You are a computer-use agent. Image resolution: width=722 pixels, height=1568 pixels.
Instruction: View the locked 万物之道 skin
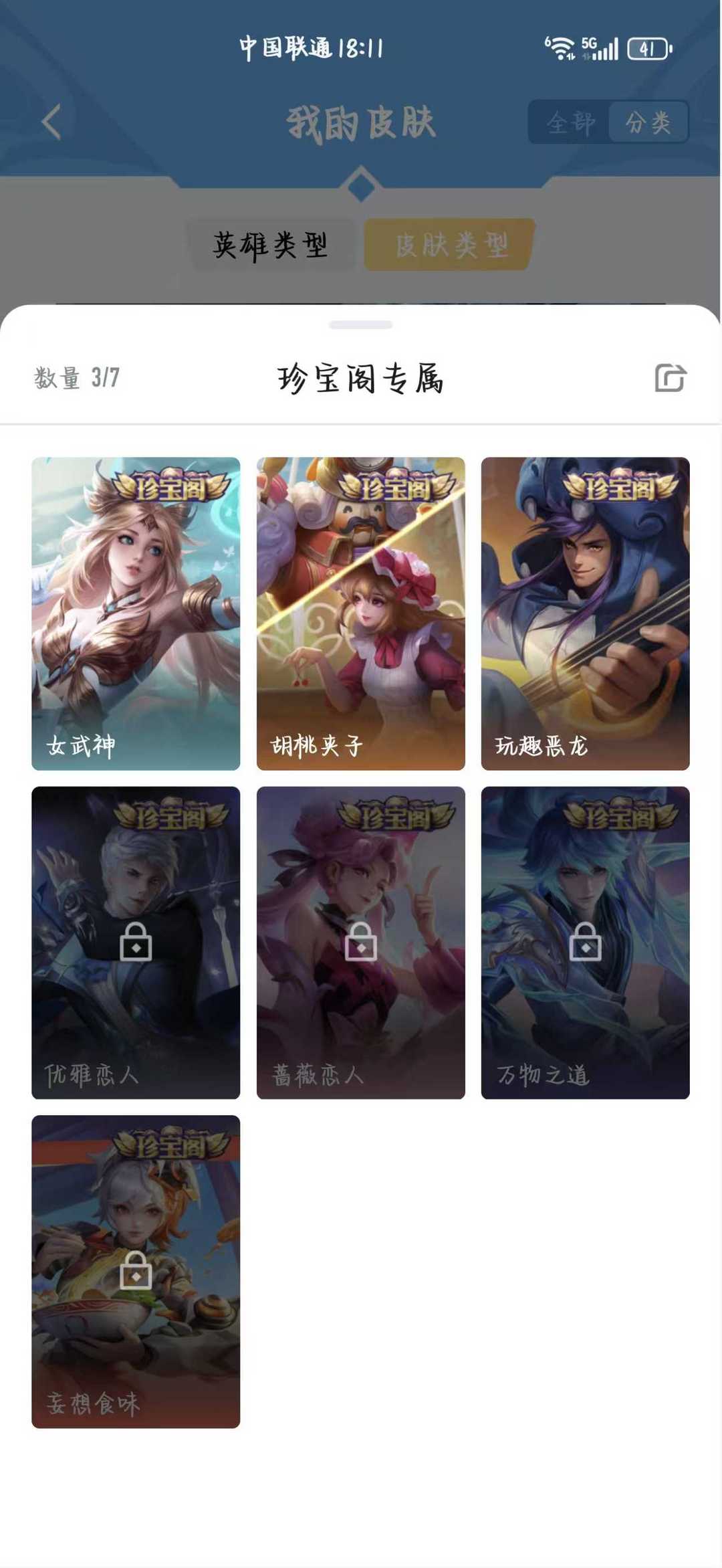click(585, 942)
